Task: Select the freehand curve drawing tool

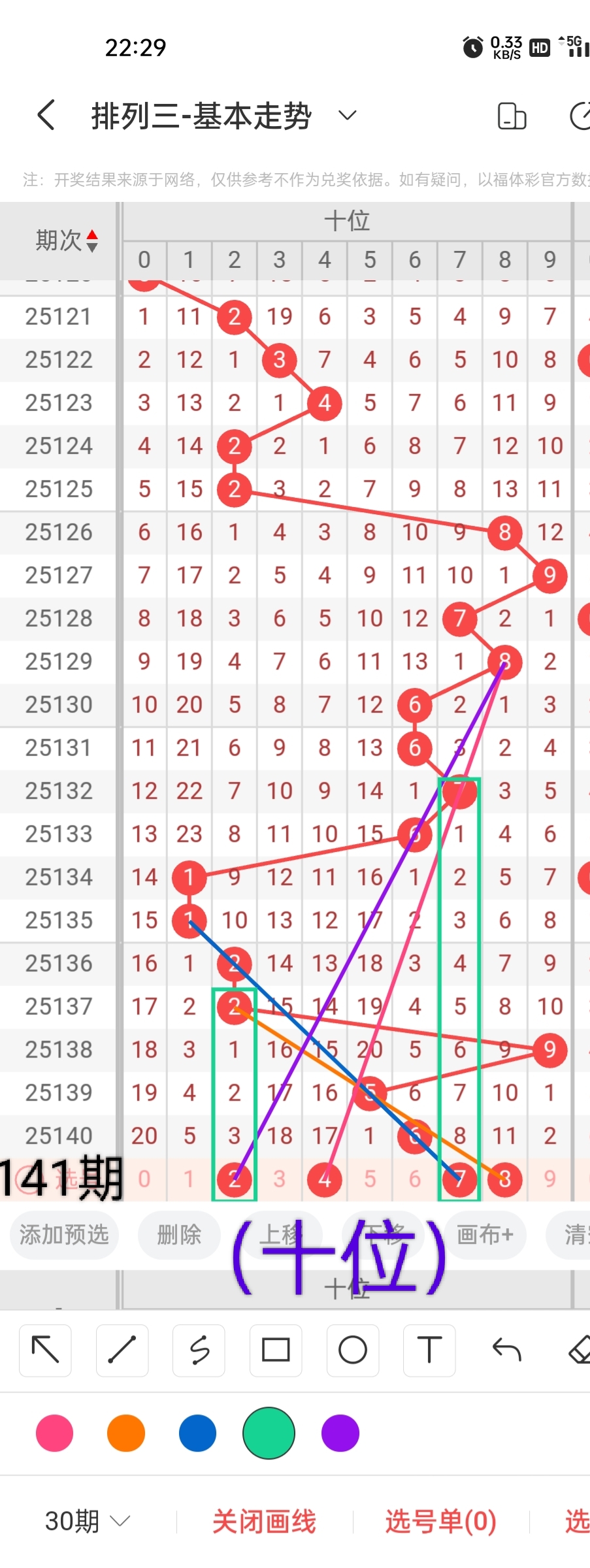Action: click(x=199, y=1350)
